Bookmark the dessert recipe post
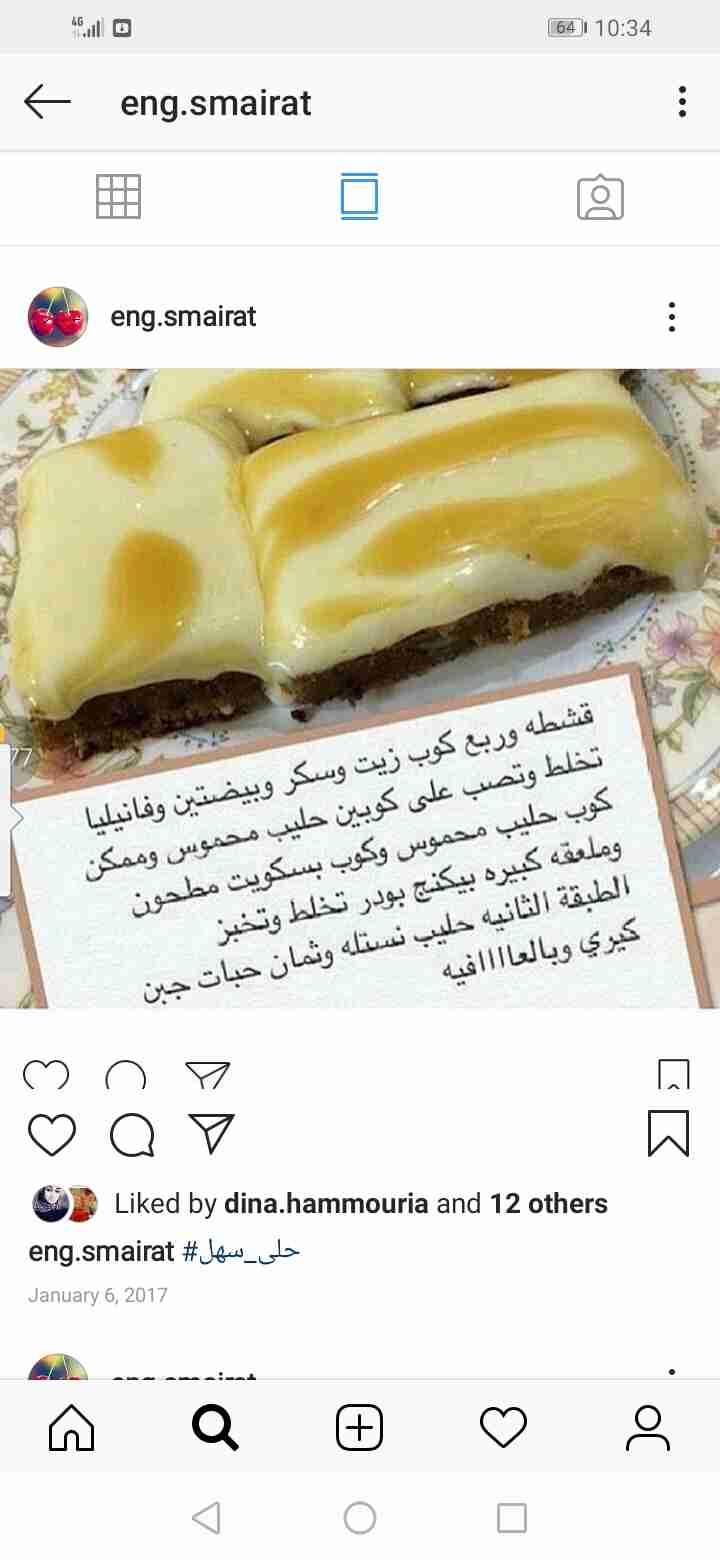 (668, 1134)
